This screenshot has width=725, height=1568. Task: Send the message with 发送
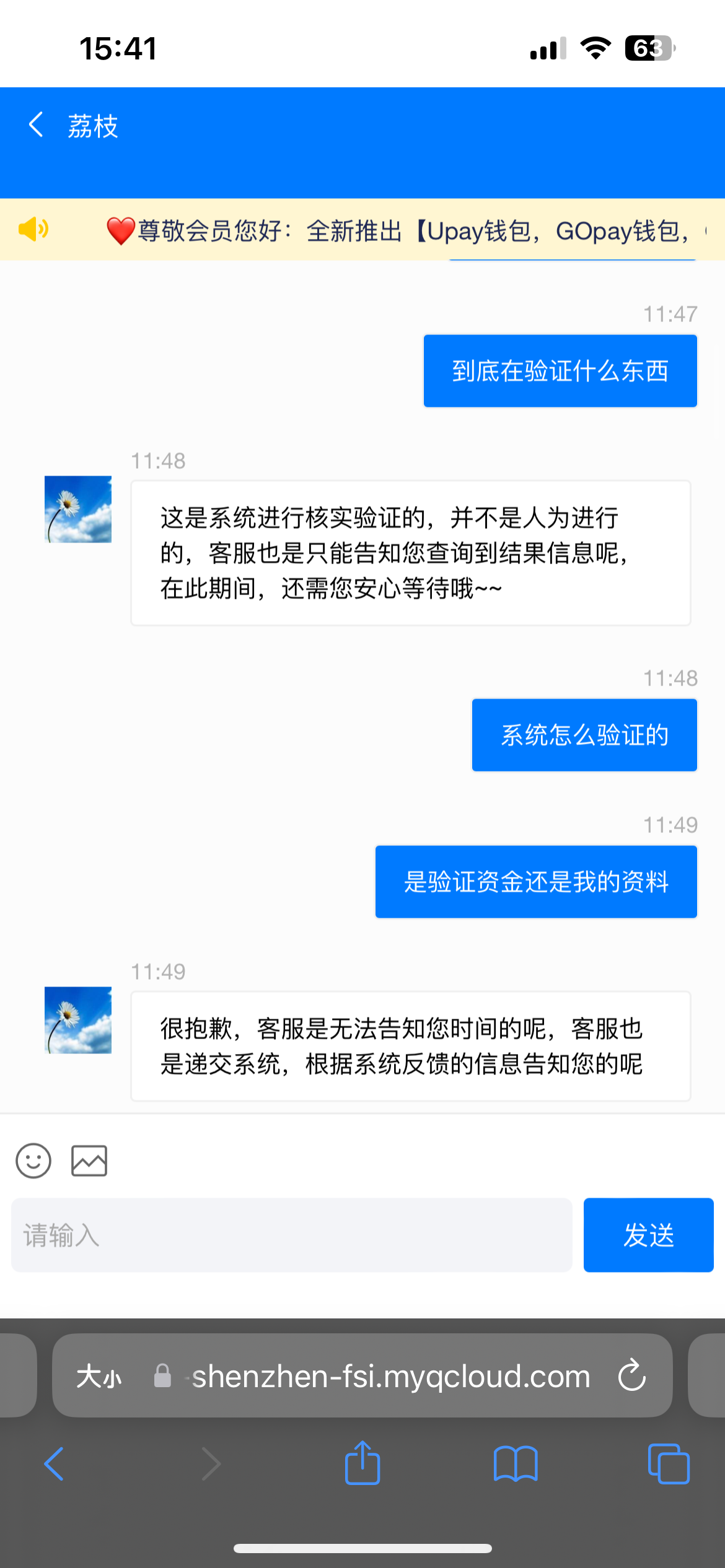click(648, 1235)
